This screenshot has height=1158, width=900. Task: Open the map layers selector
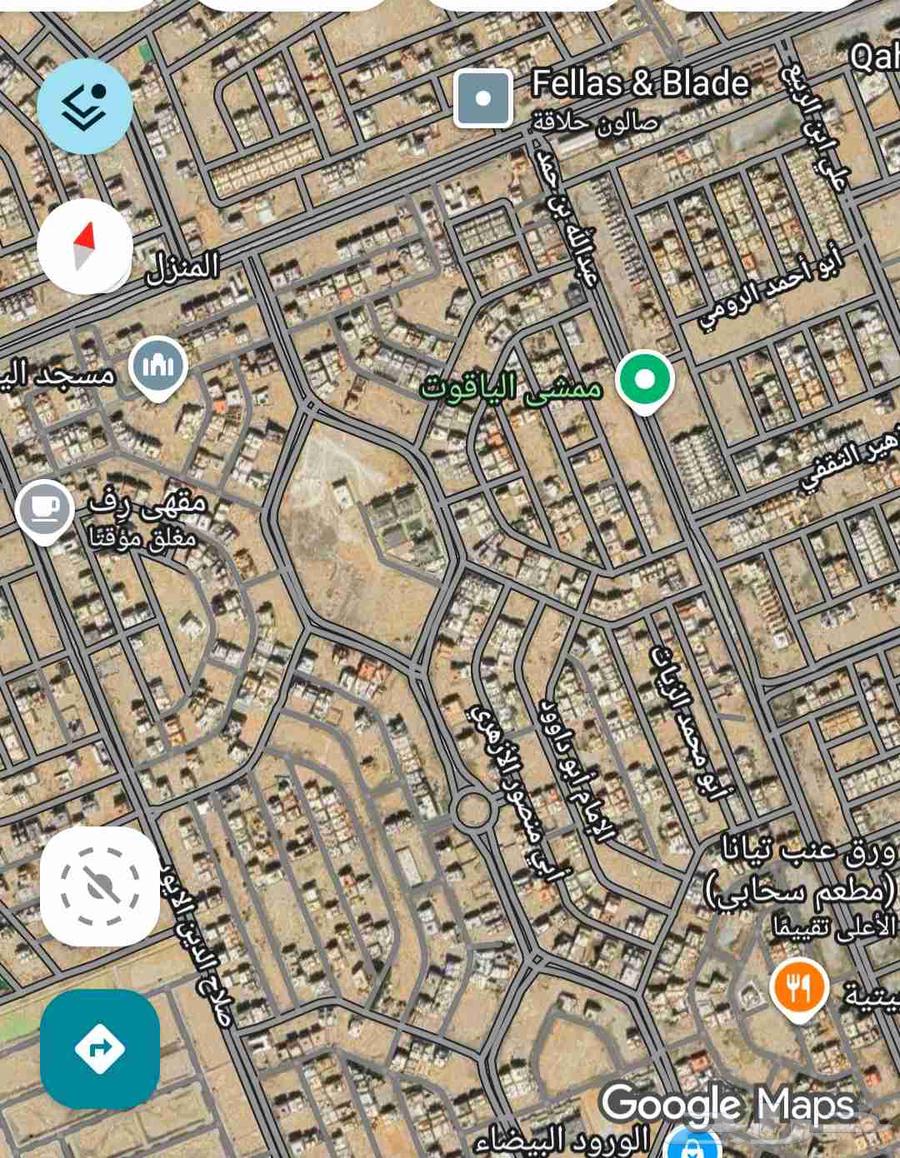coord(85,106)
